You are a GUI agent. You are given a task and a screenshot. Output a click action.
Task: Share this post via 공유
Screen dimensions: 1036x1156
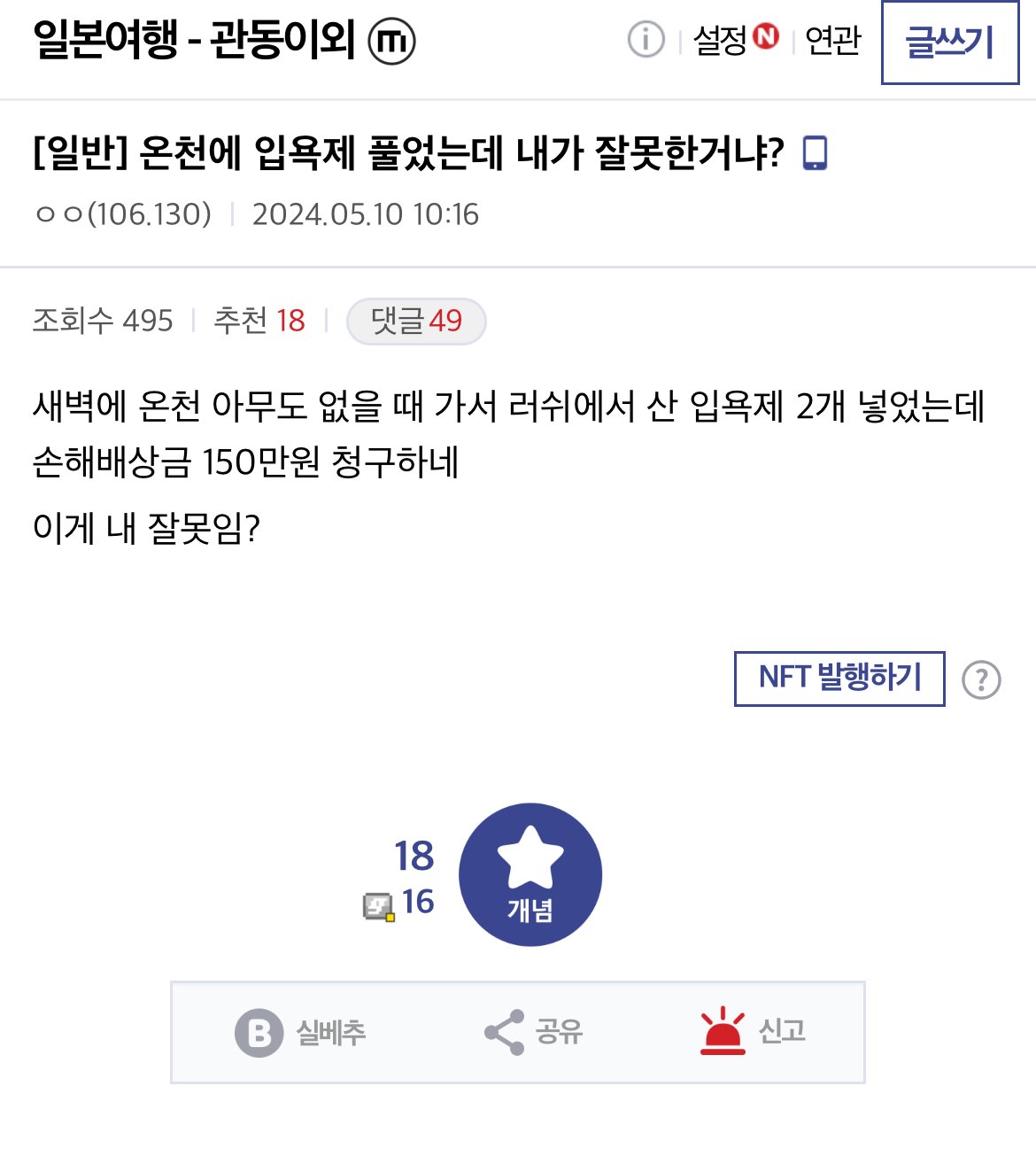[533, 1032]
